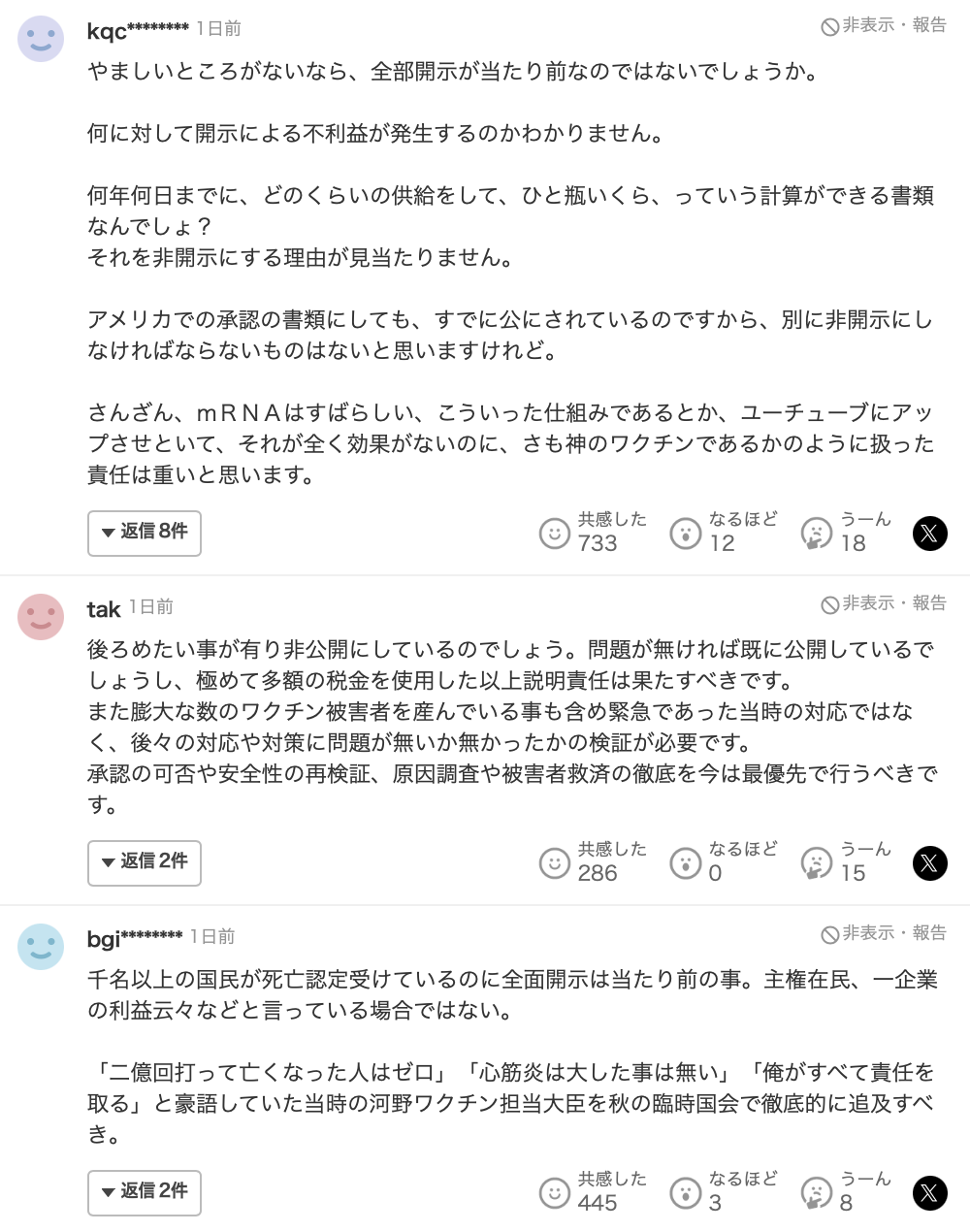Image resolution: width=970 pixels, height=1232 pixels.
Task: Open the profile of user tak
Action: pyautogui.click(x=104, y=609)
